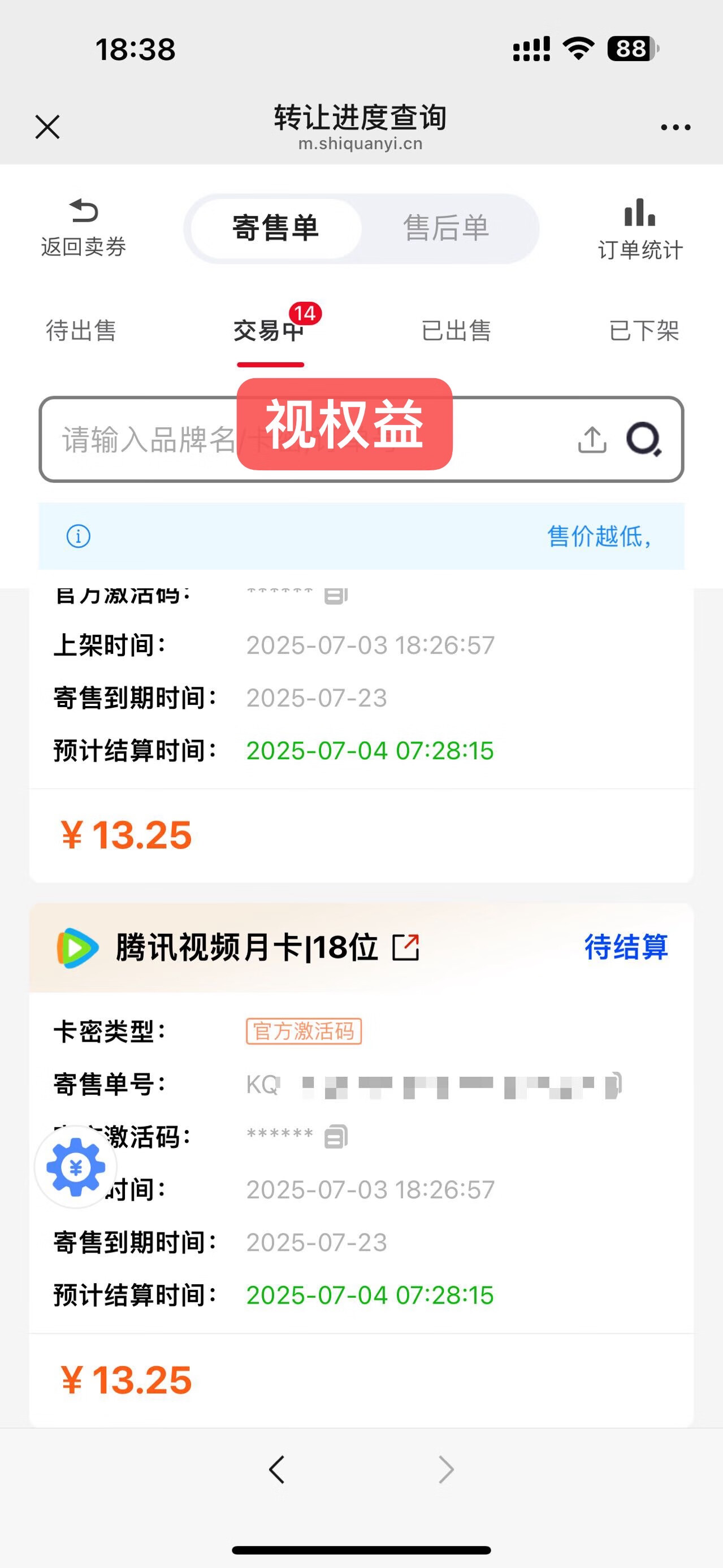Open the three-dot overflow menu
The width and height of the screenshot is (723, 1568).
[x=676, y=127]
